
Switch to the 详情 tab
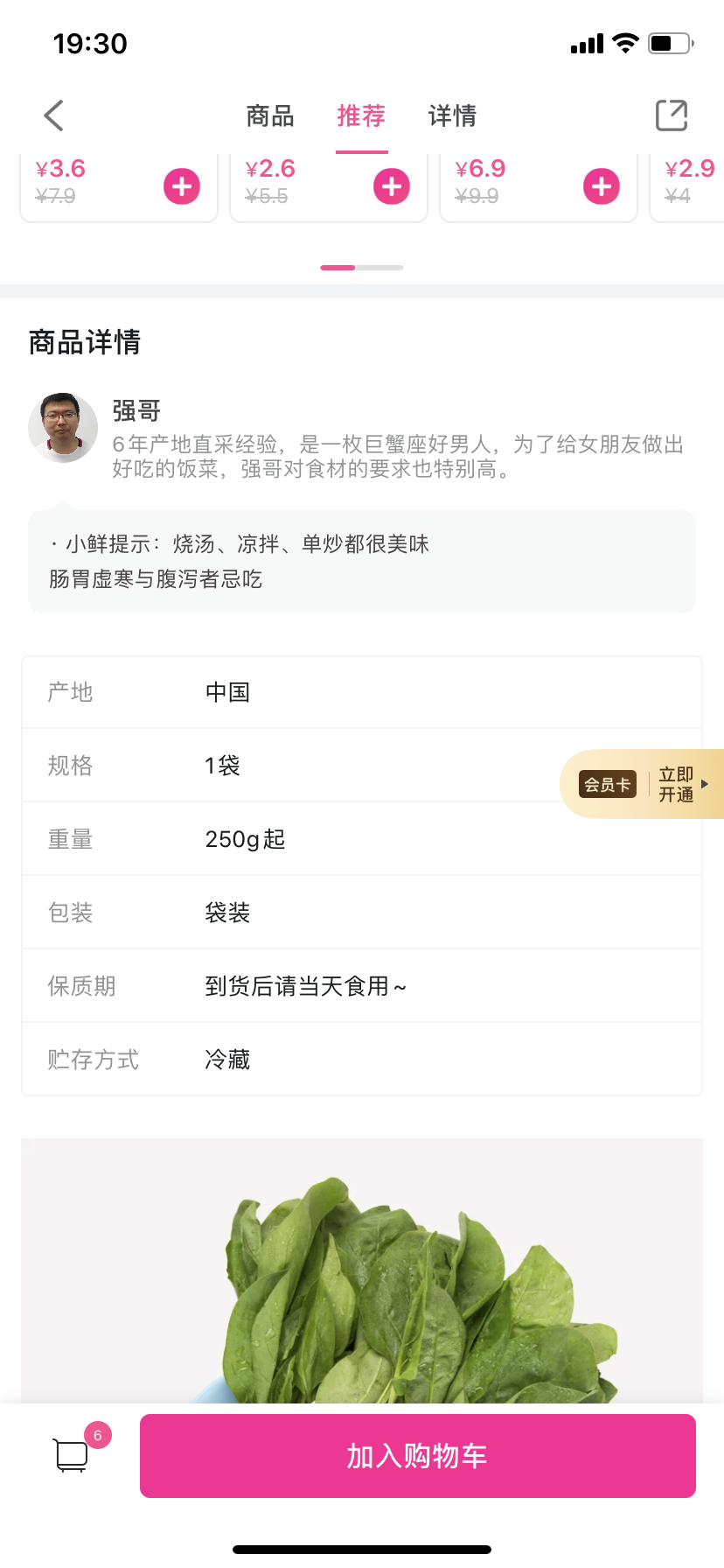tap(452, 115)
